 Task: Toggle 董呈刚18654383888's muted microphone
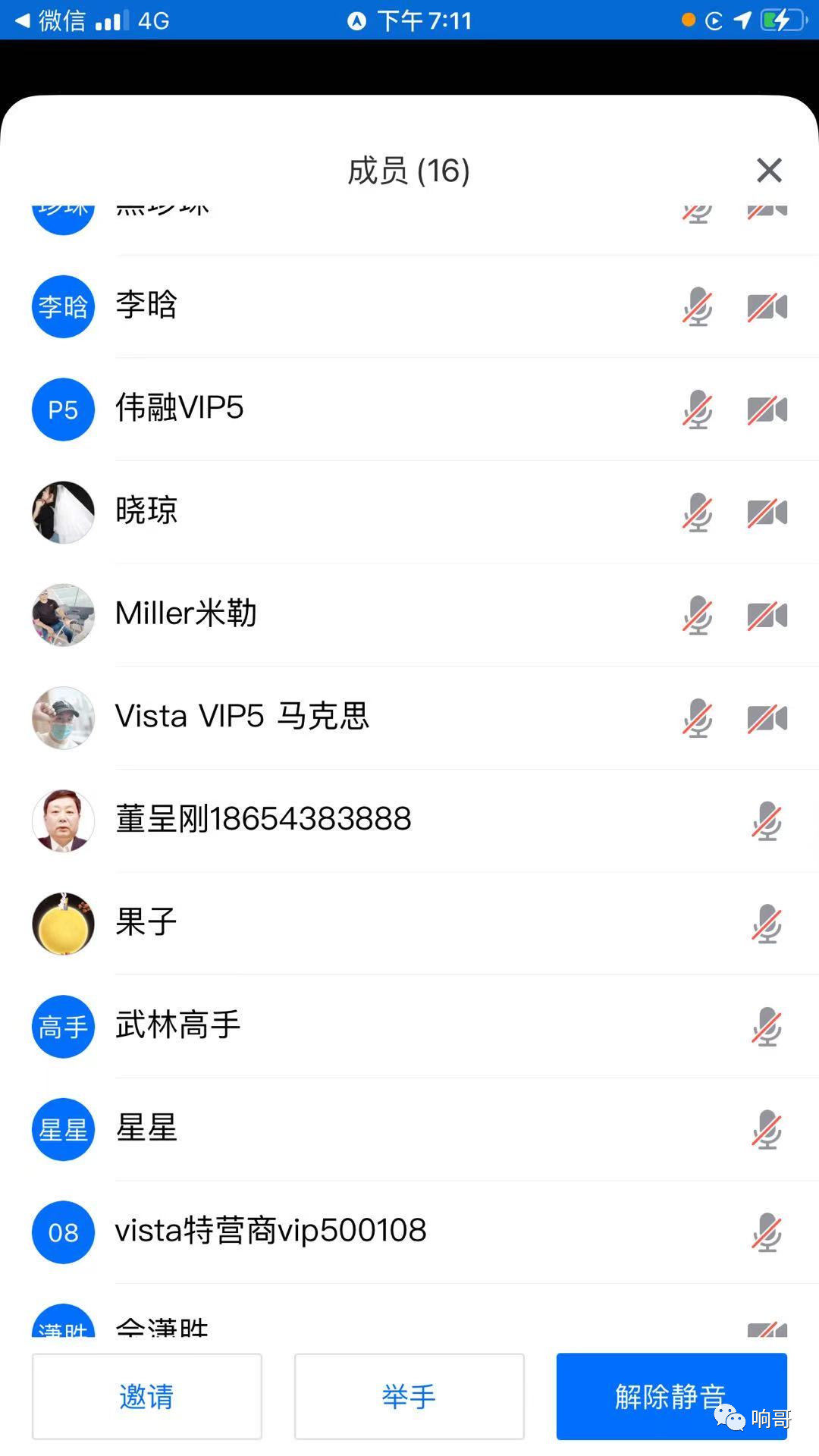tap(767, 821)
